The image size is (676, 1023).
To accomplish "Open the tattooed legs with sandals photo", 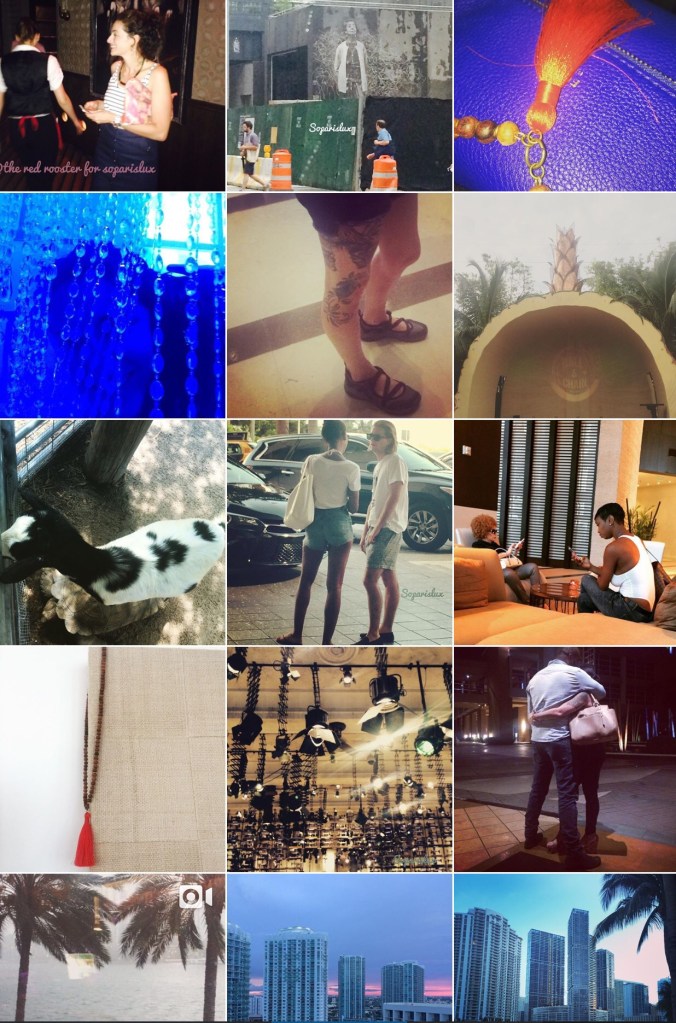I will click(x=339, y=305).
